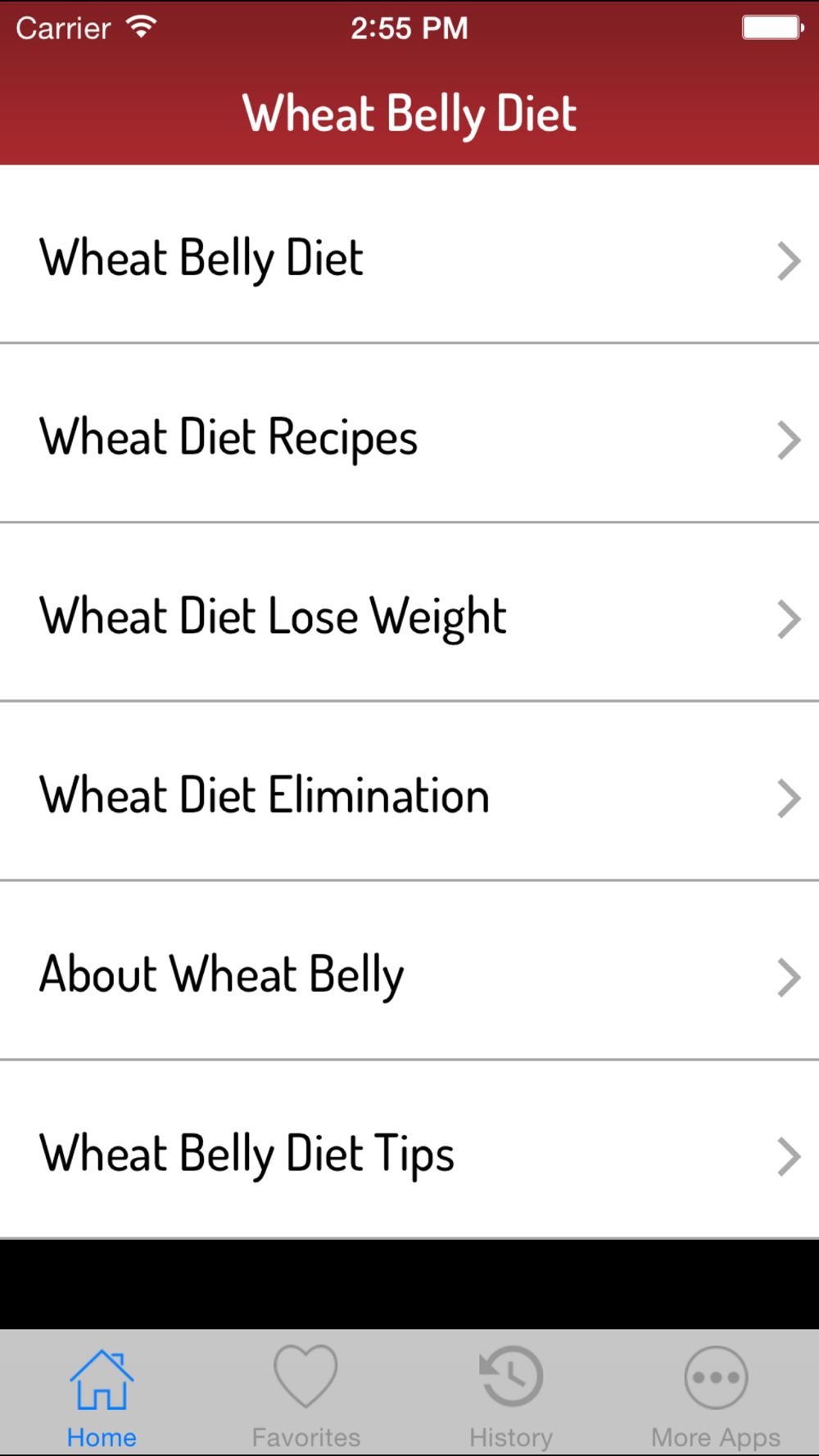Go to Wheat Belly Diet Tips

point(409,1154)
